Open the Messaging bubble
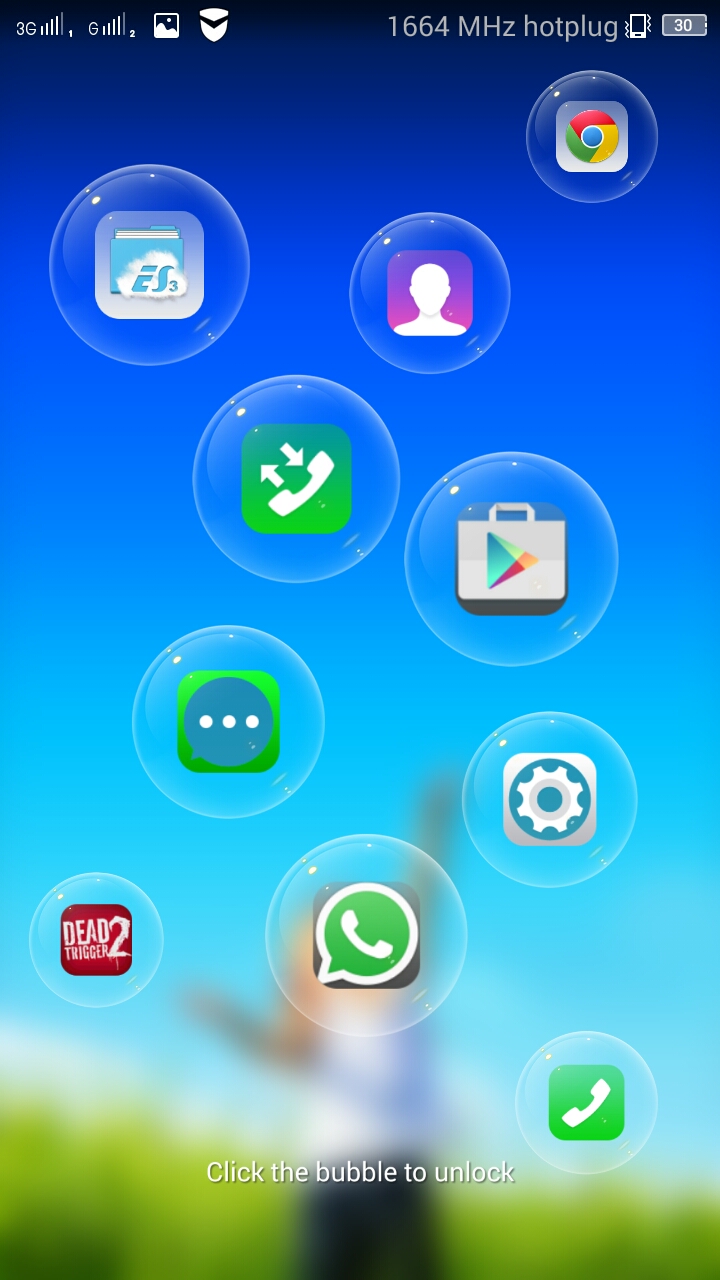The image size is (720, 1280). [x=228, y=721]
